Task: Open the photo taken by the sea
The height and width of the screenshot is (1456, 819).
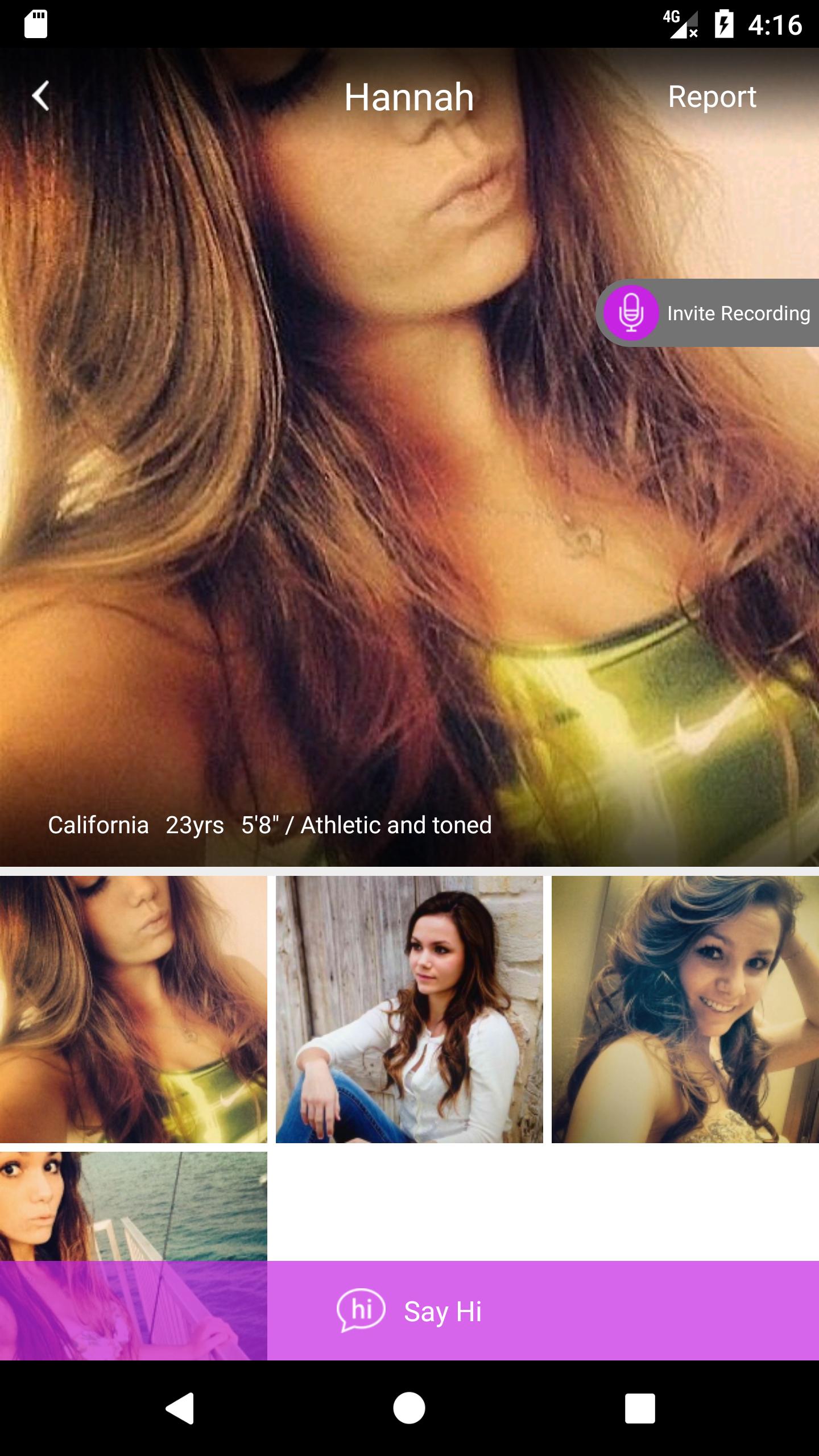Action: tap(133, 1206)
